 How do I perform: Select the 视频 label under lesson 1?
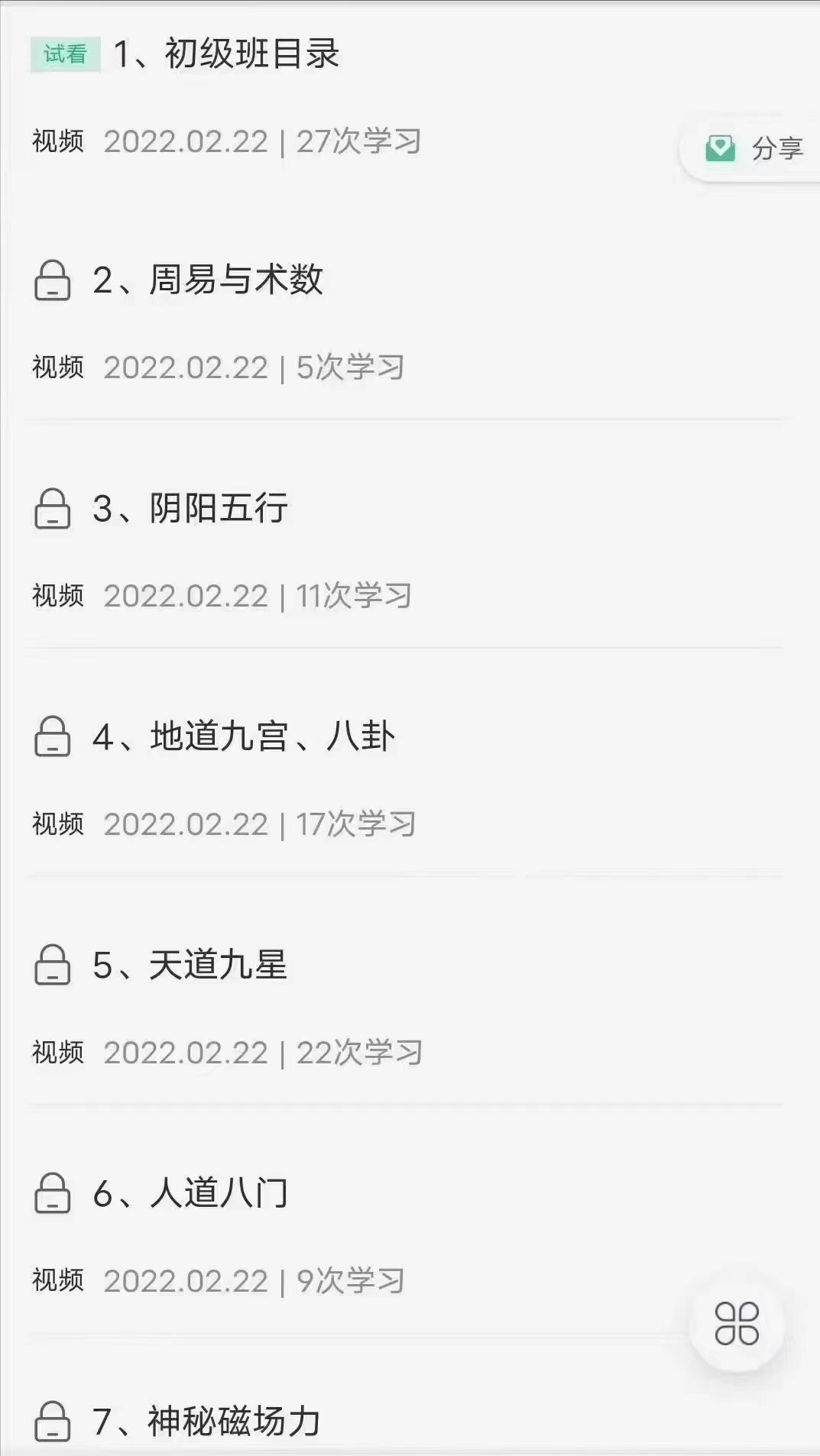pyautogui.click(x=57, y=142)
